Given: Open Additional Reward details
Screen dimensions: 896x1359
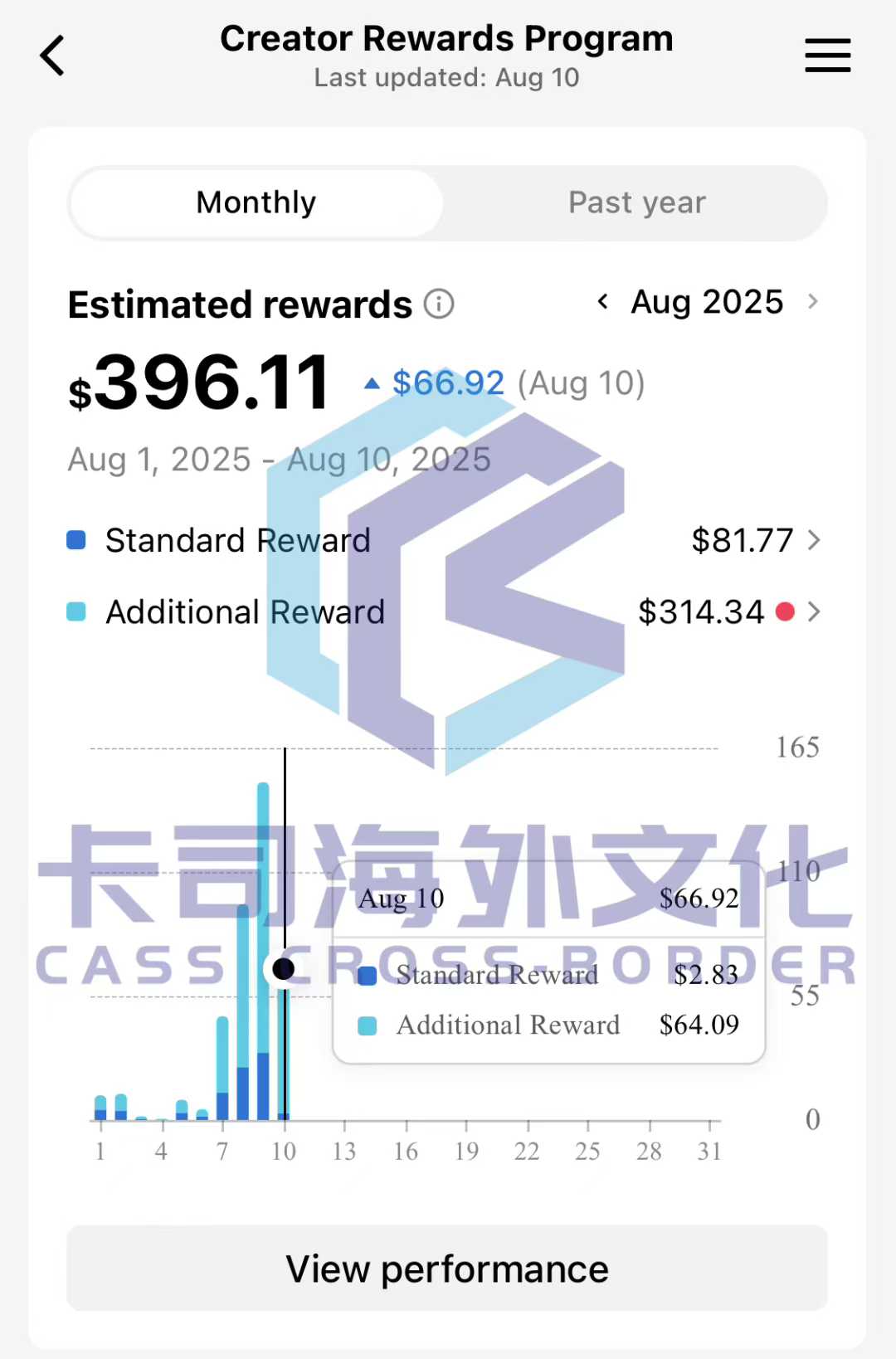Looking at the screenshot, I should tap(813, 612).
